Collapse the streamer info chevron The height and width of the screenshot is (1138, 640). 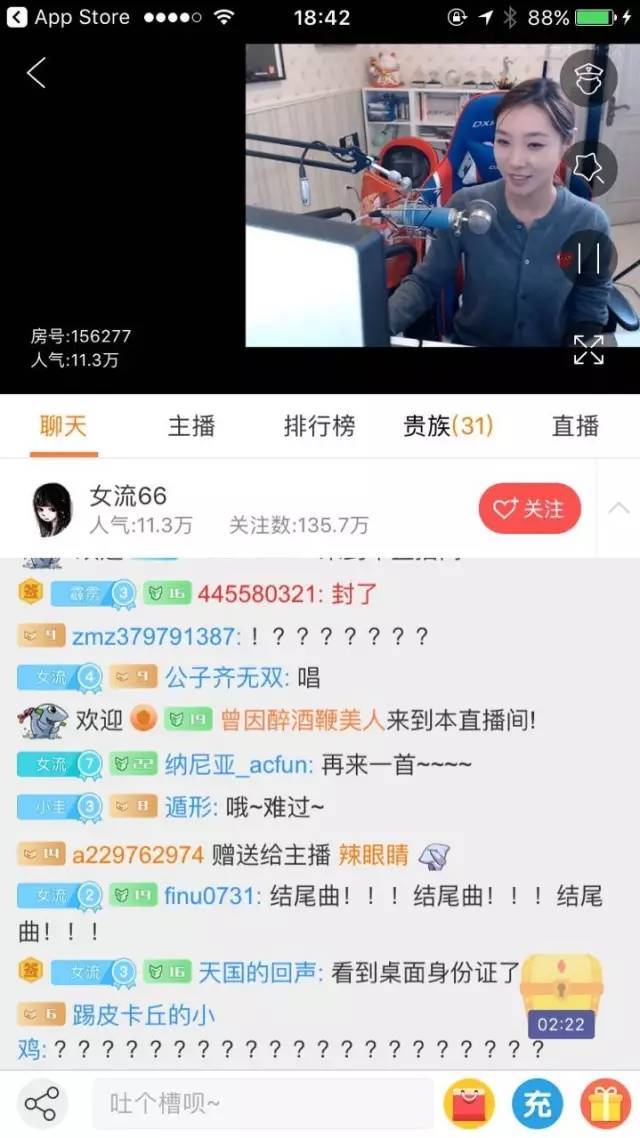tap(619, 508)
